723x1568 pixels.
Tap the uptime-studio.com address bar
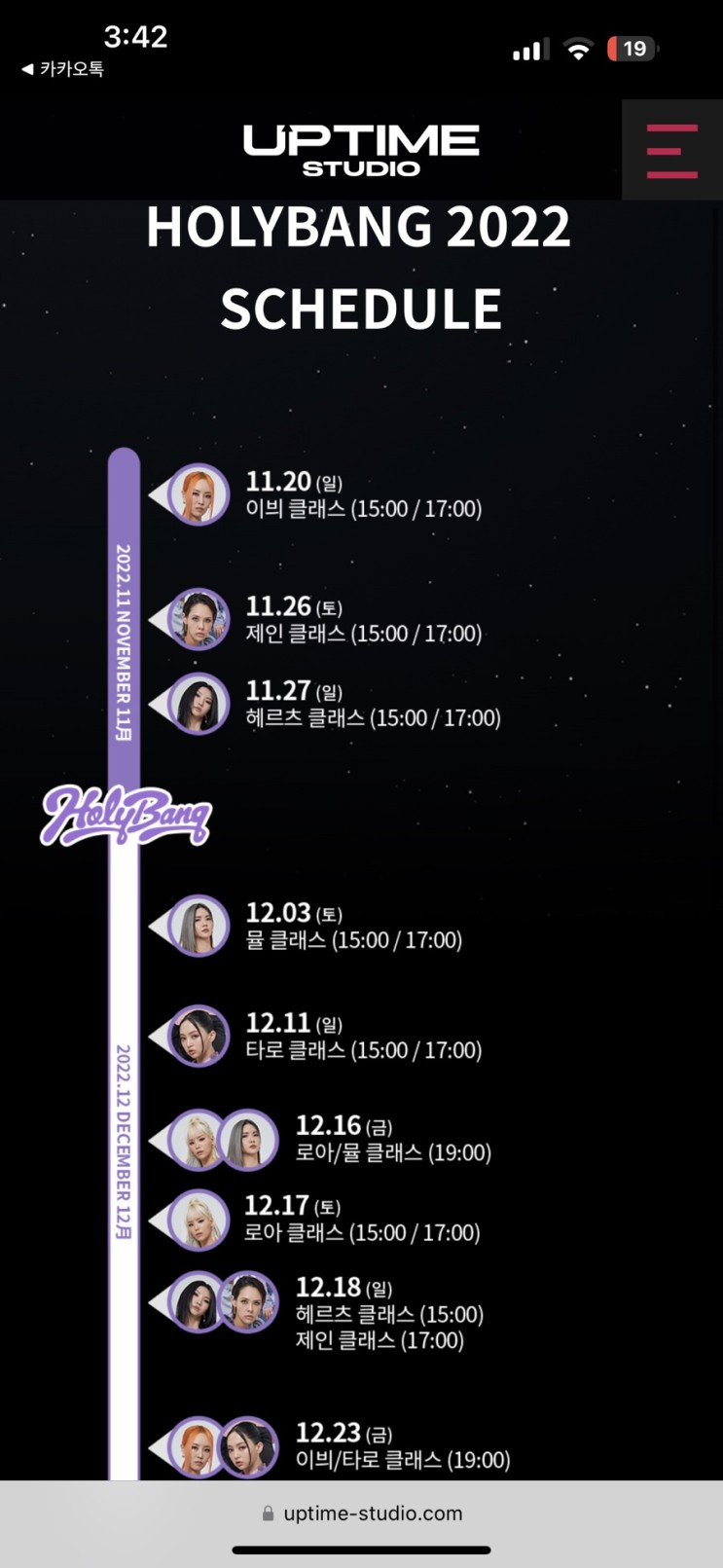pyautogui.click(x=362, y=1513)
